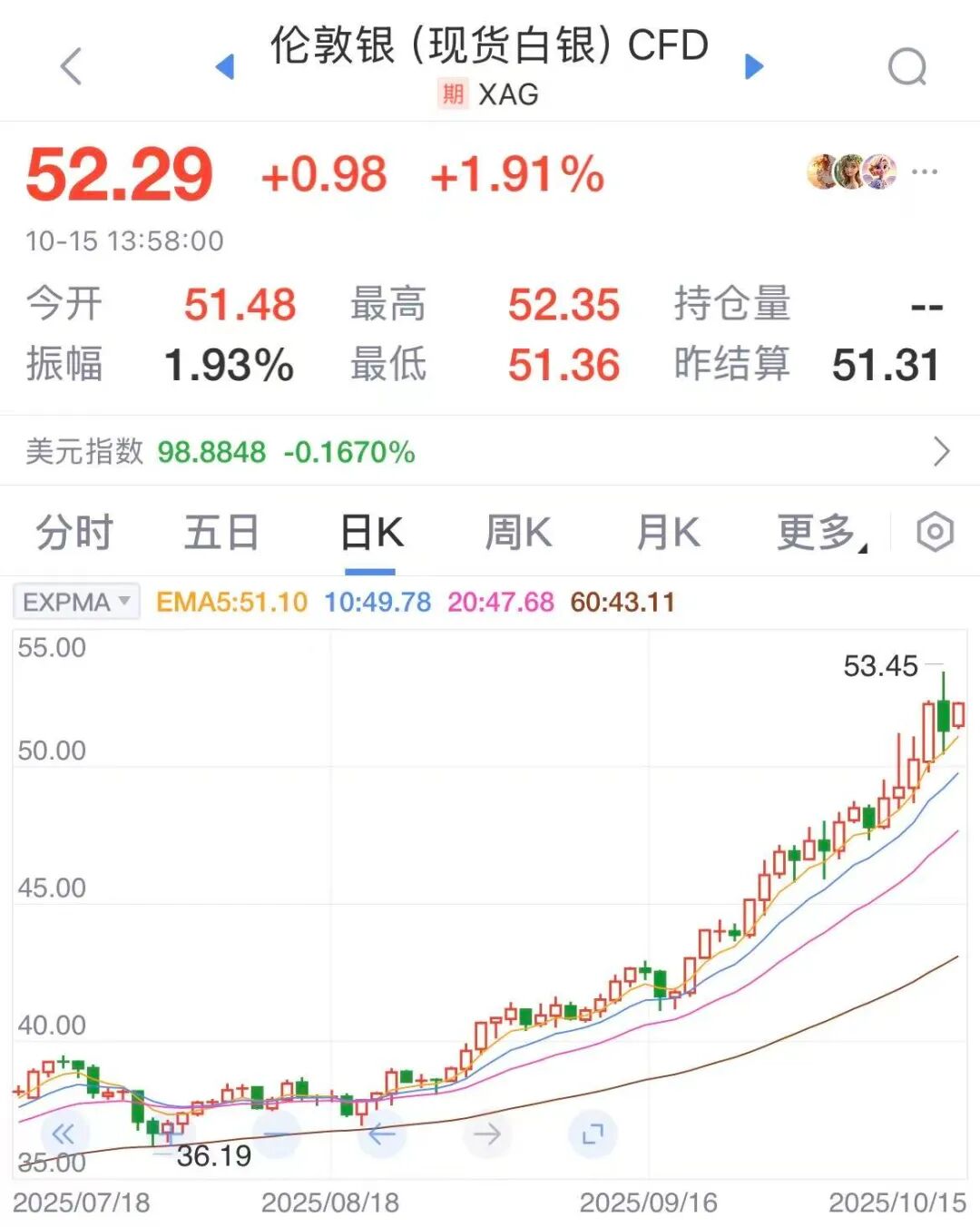Expand the 更多 chart period options
This screenshot has width=980, height=1227.
coord(821,533)
